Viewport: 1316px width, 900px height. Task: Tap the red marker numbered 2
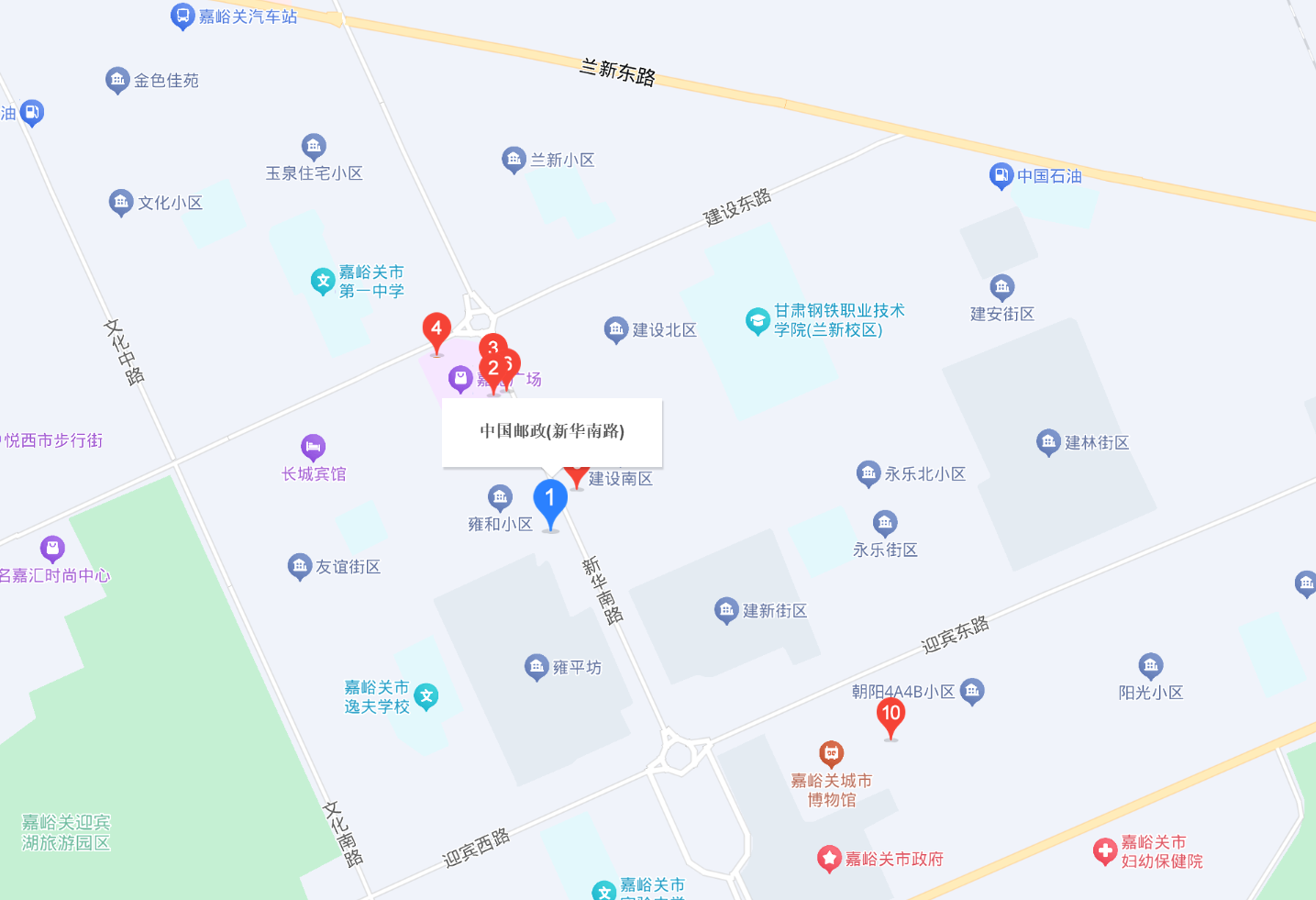coord(492,370)
